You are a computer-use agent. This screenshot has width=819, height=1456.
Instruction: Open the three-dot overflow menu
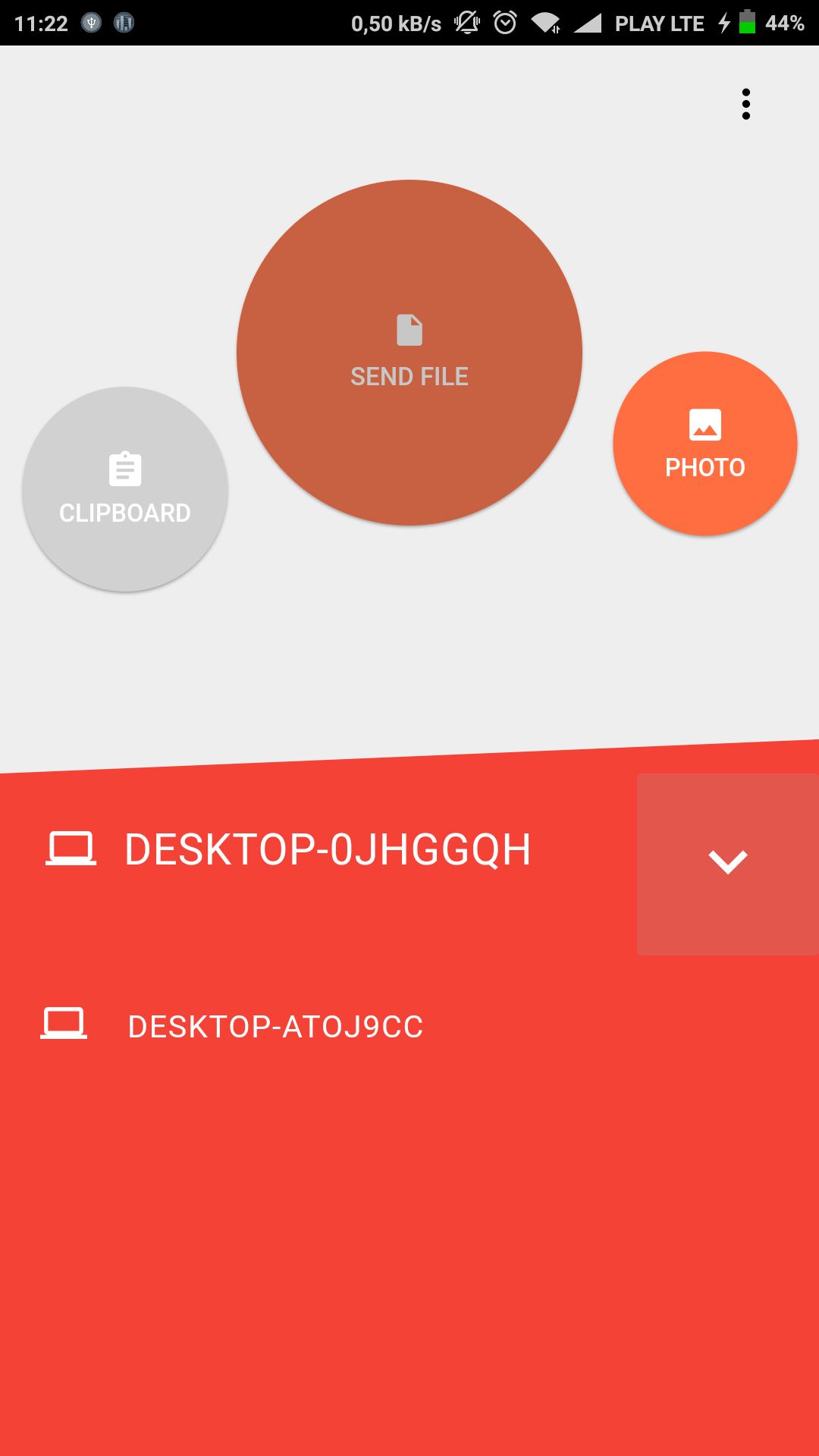tap(746, 104)
